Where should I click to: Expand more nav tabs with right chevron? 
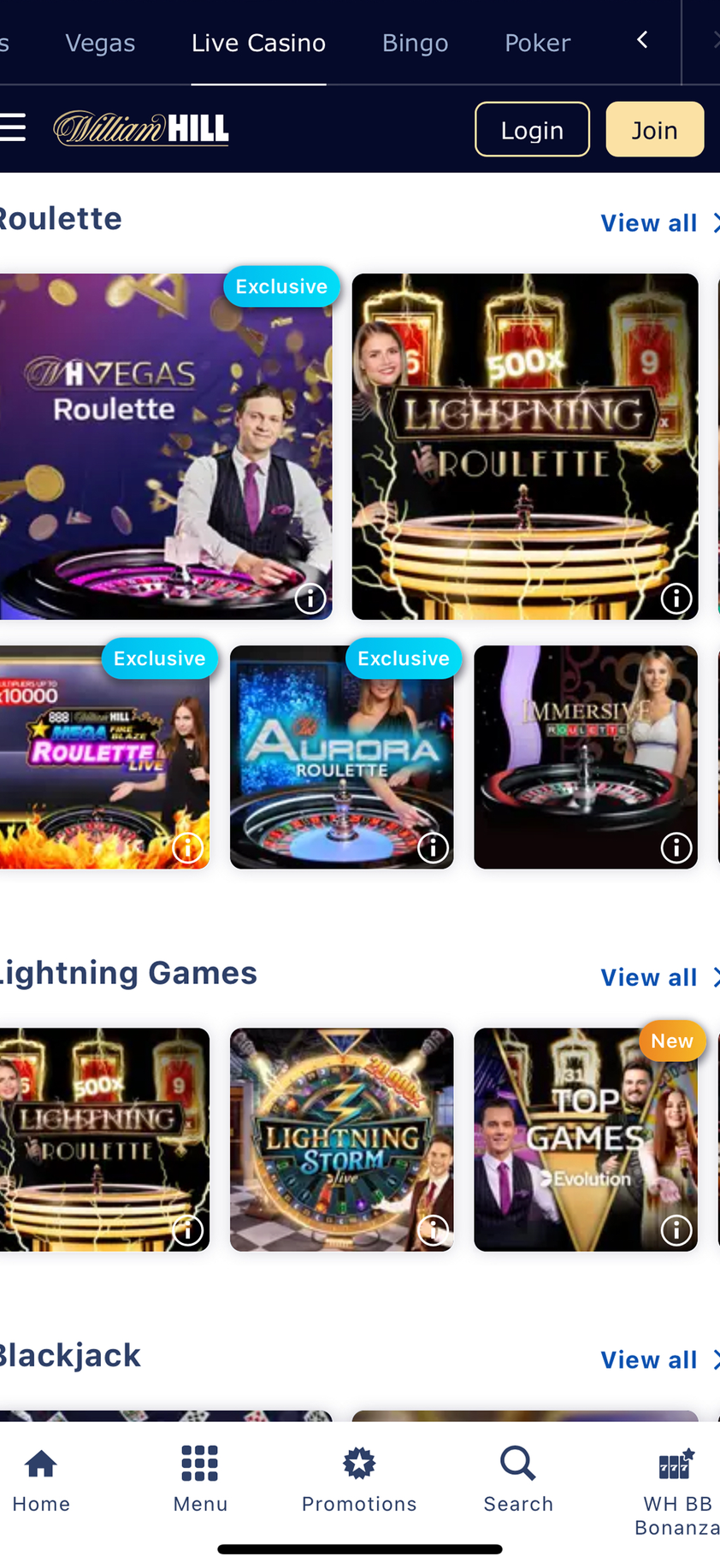coord(715,38)
